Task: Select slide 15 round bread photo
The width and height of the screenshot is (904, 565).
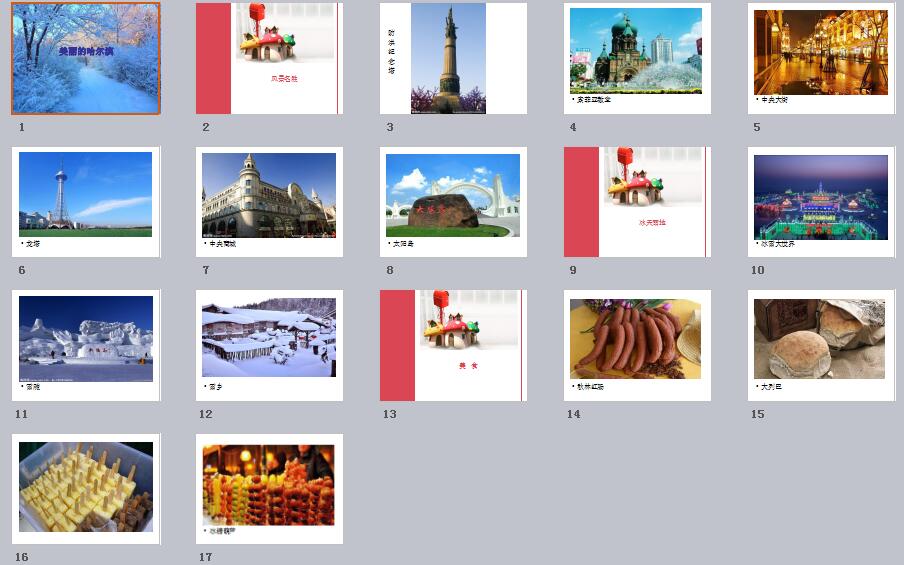Action: click(821, 345)
